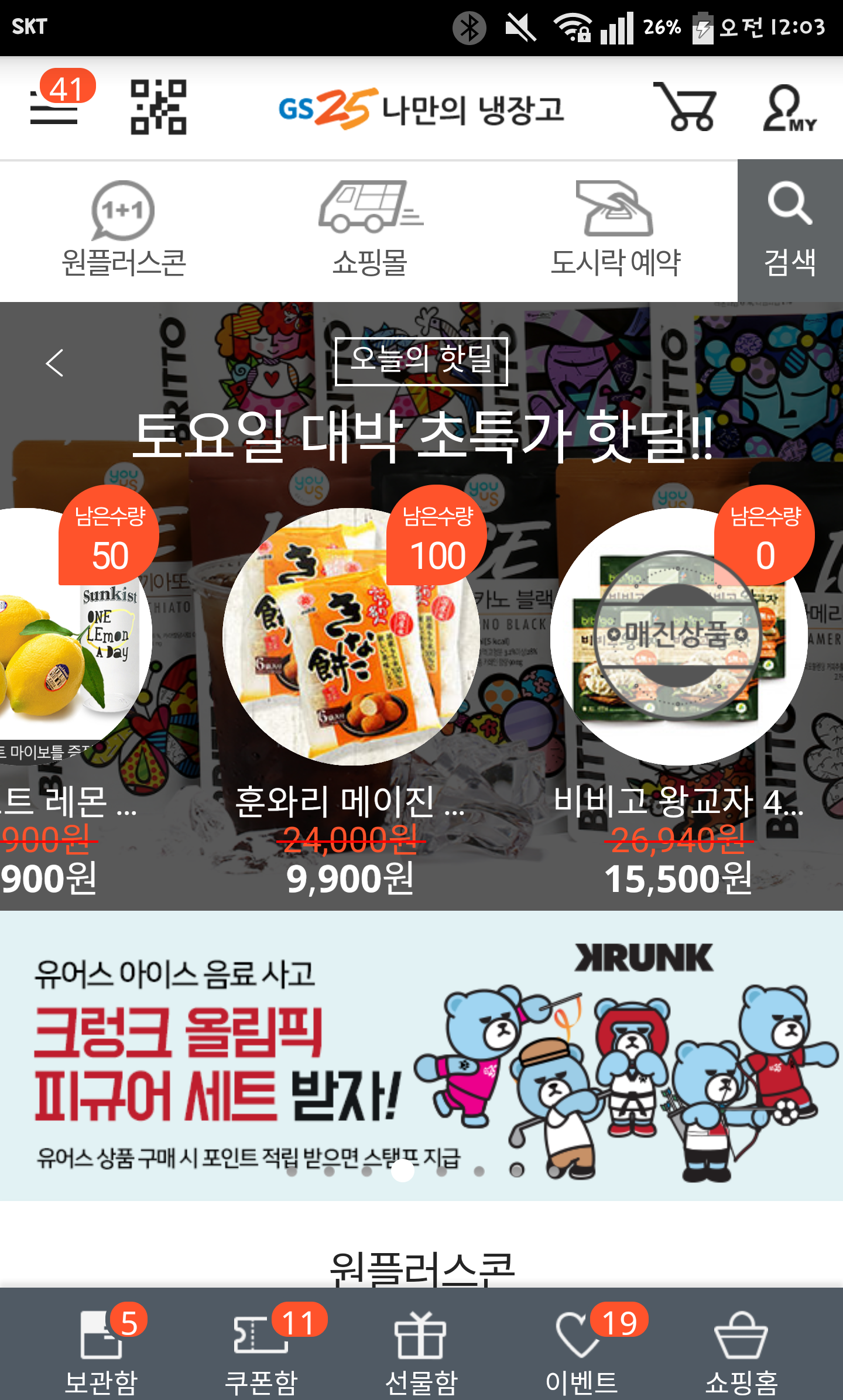Image resolution: width=843 pixels, height=1400 pixels.
Task: Open the 이벤트 tab
Action: (x=581, y=1346)
